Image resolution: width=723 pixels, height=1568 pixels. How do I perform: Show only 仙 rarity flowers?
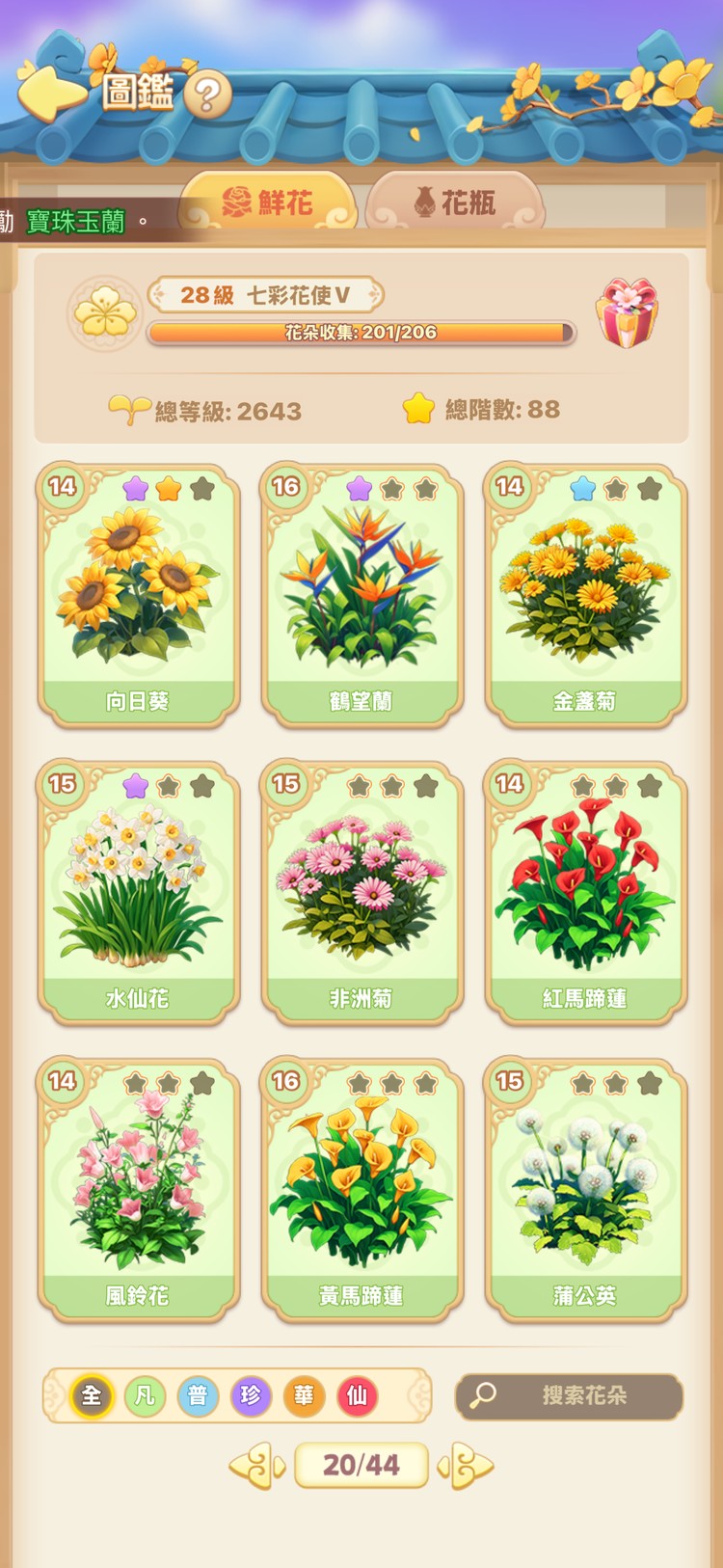357,1395
